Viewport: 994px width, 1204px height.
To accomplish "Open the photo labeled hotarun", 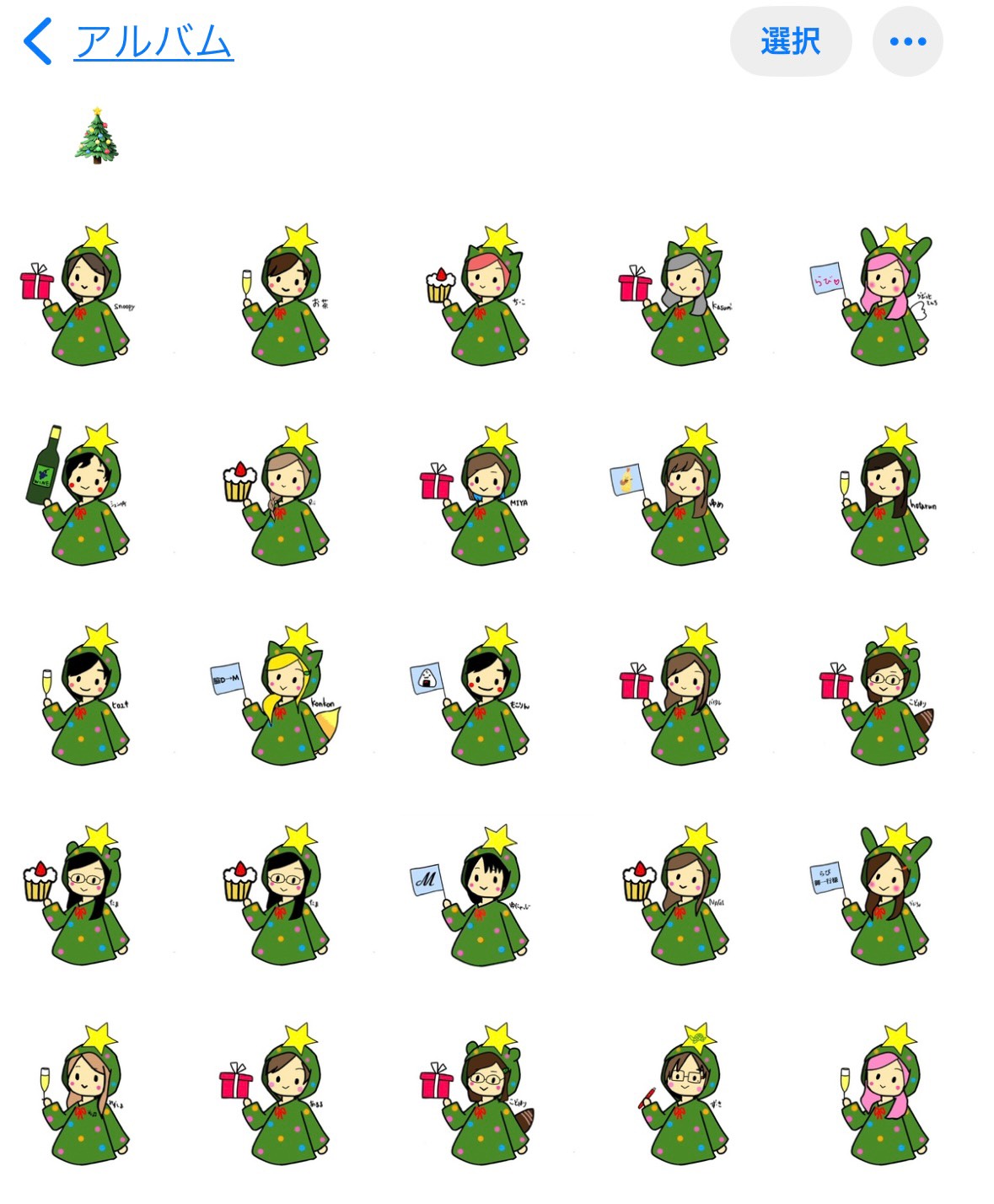I will coord(884,497).
